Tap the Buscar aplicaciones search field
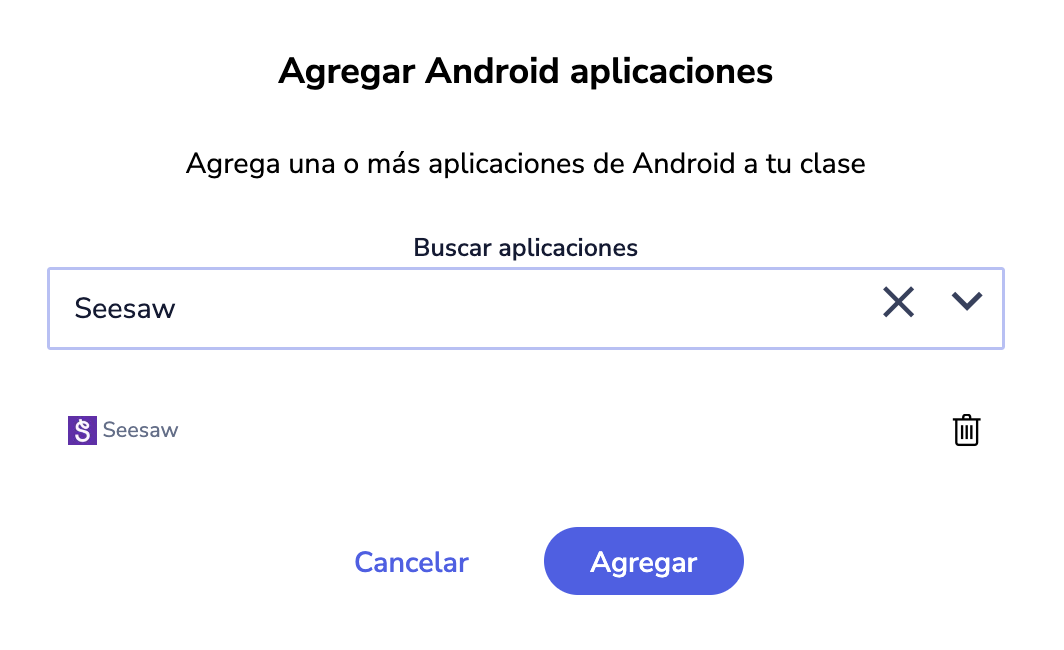Image resolution: width=1064 pixels, height=650 pixels. coord(450,308)
